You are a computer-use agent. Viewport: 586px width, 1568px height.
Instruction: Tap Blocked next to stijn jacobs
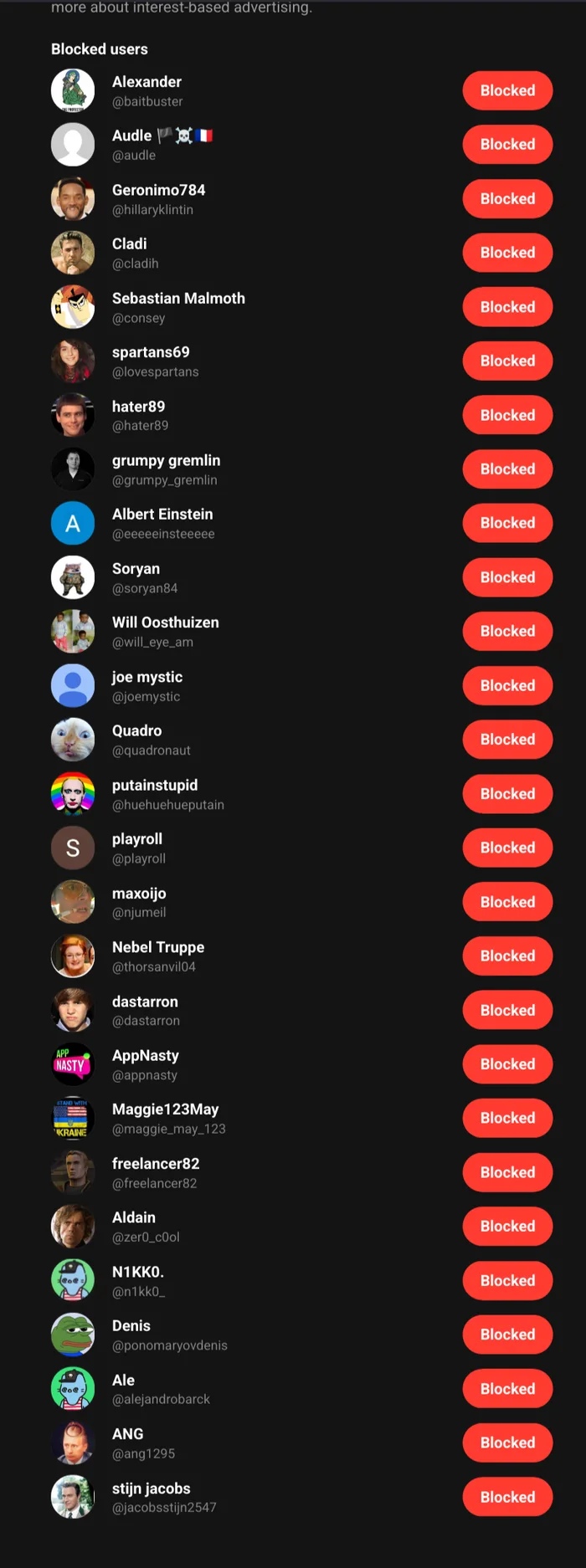507,1497
